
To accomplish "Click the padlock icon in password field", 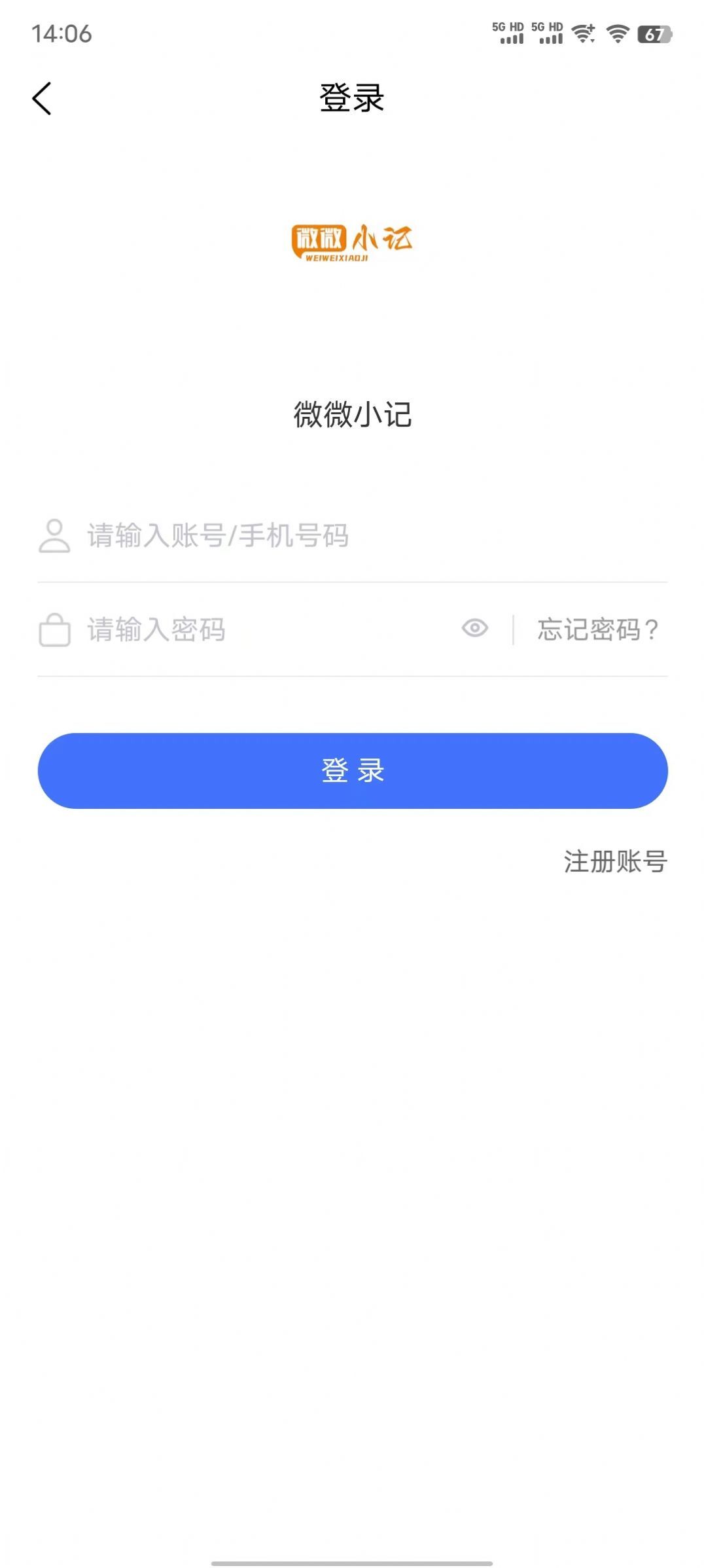I will coord(55,630).
